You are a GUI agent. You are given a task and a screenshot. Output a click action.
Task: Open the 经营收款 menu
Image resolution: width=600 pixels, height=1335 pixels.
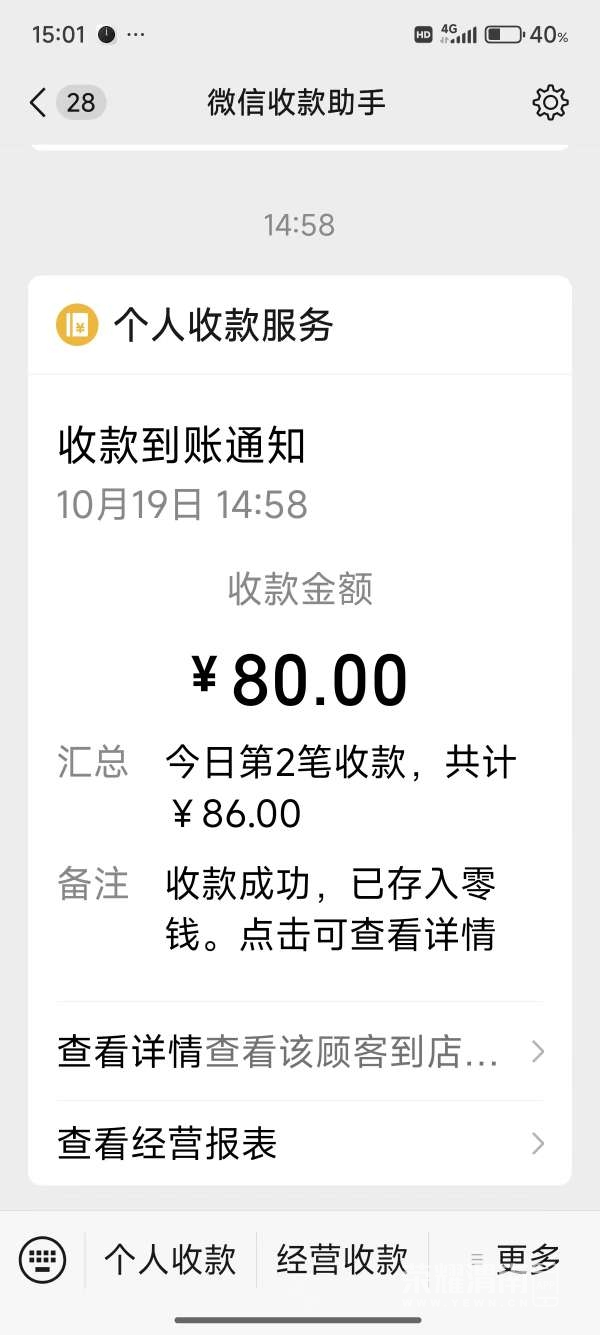[342, 1259]
